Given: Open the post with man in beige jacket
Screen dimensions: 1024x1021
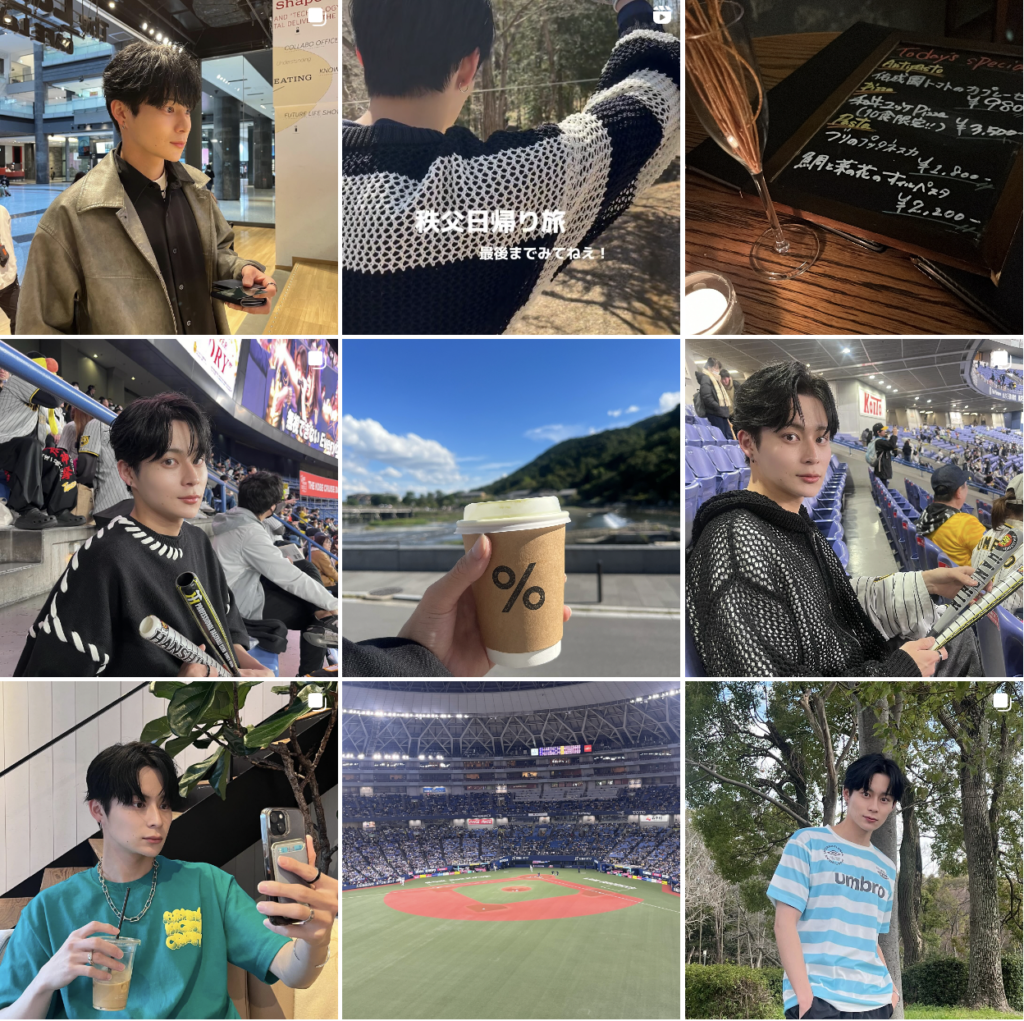Looking at the screenshot, I should point(168,167).
